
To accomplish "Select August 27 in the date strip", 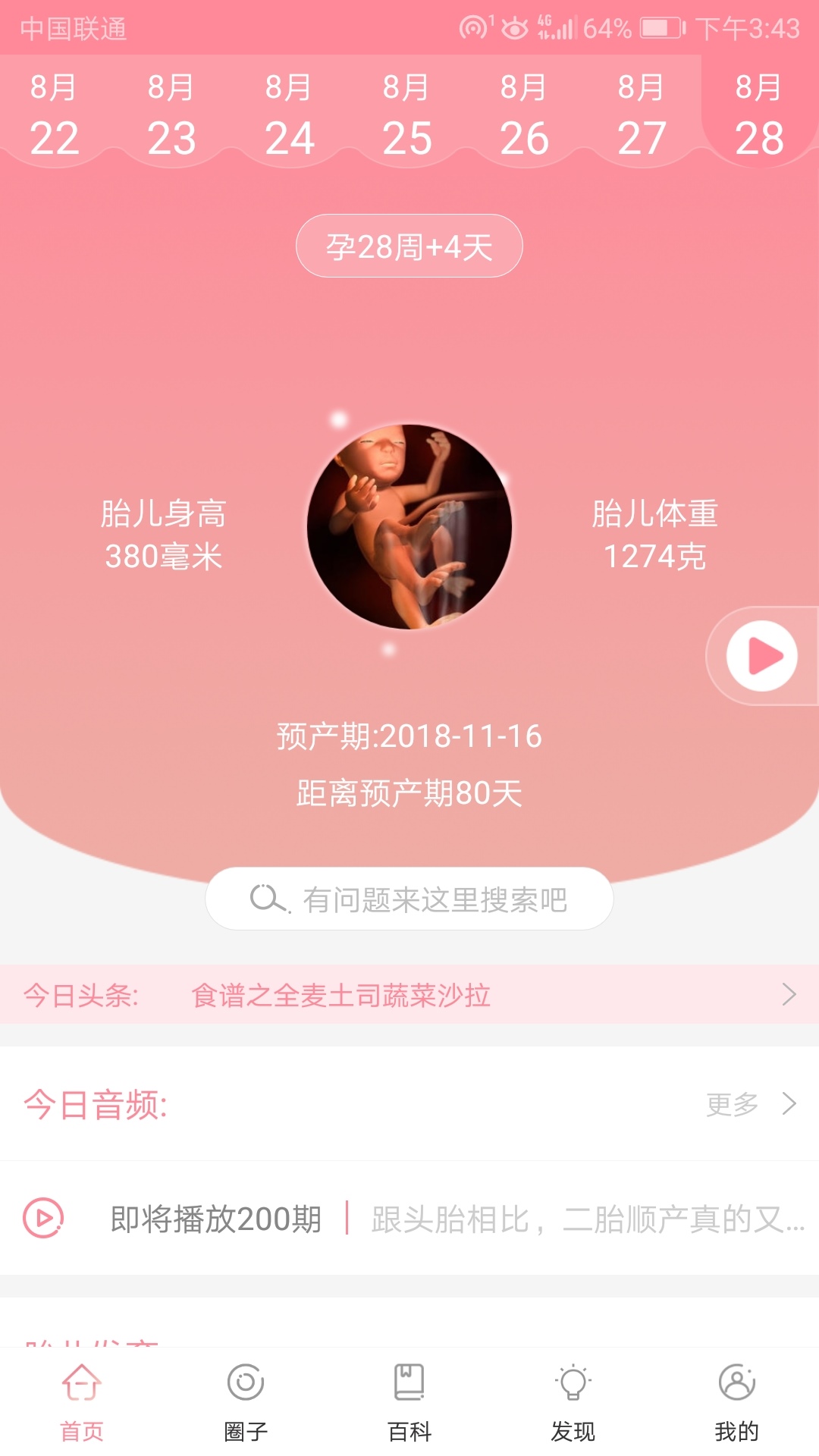I will click(642, 114).
